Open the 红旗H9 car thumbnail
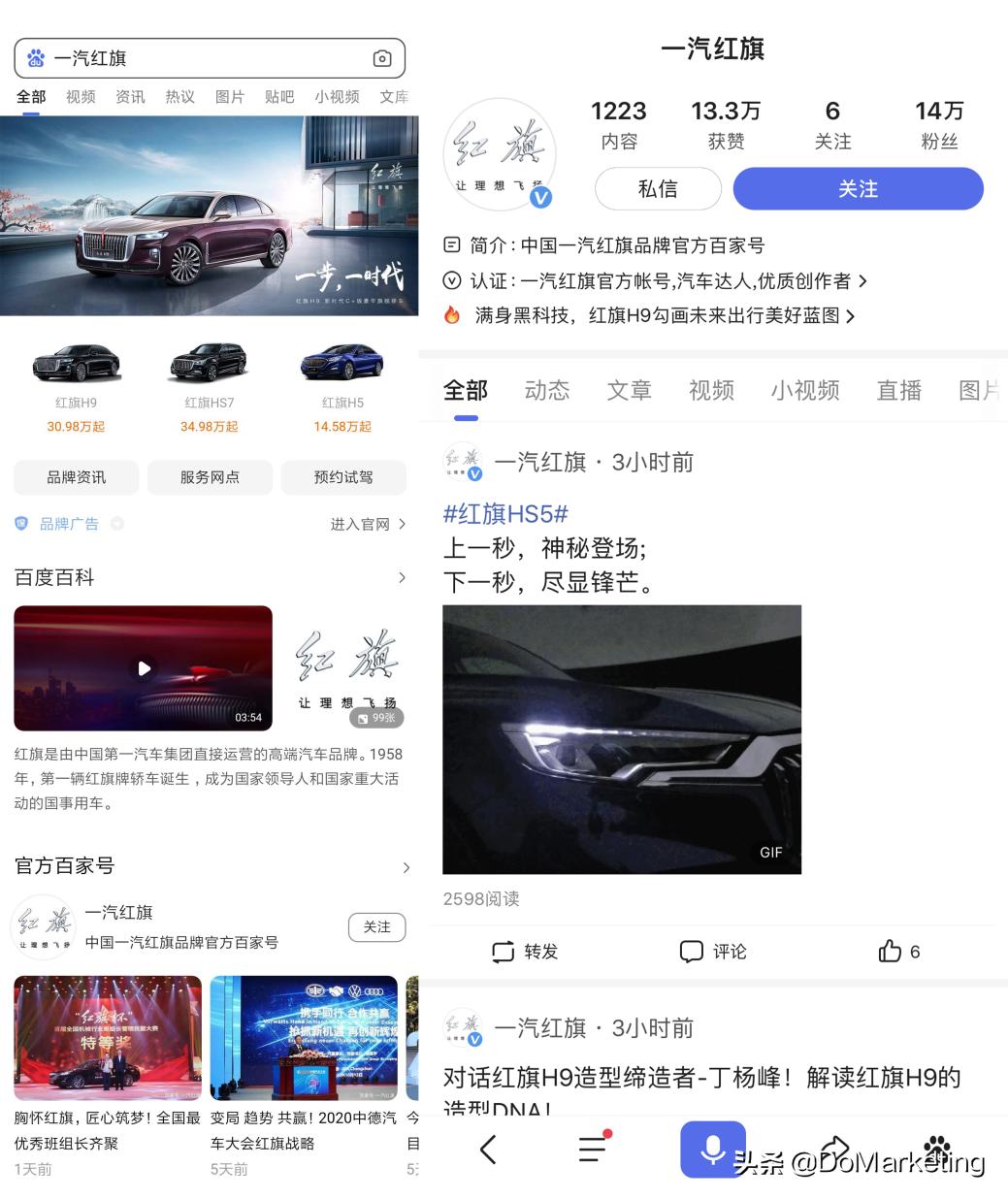Viewport: 1008px width, 1199px height. point(75,364)
